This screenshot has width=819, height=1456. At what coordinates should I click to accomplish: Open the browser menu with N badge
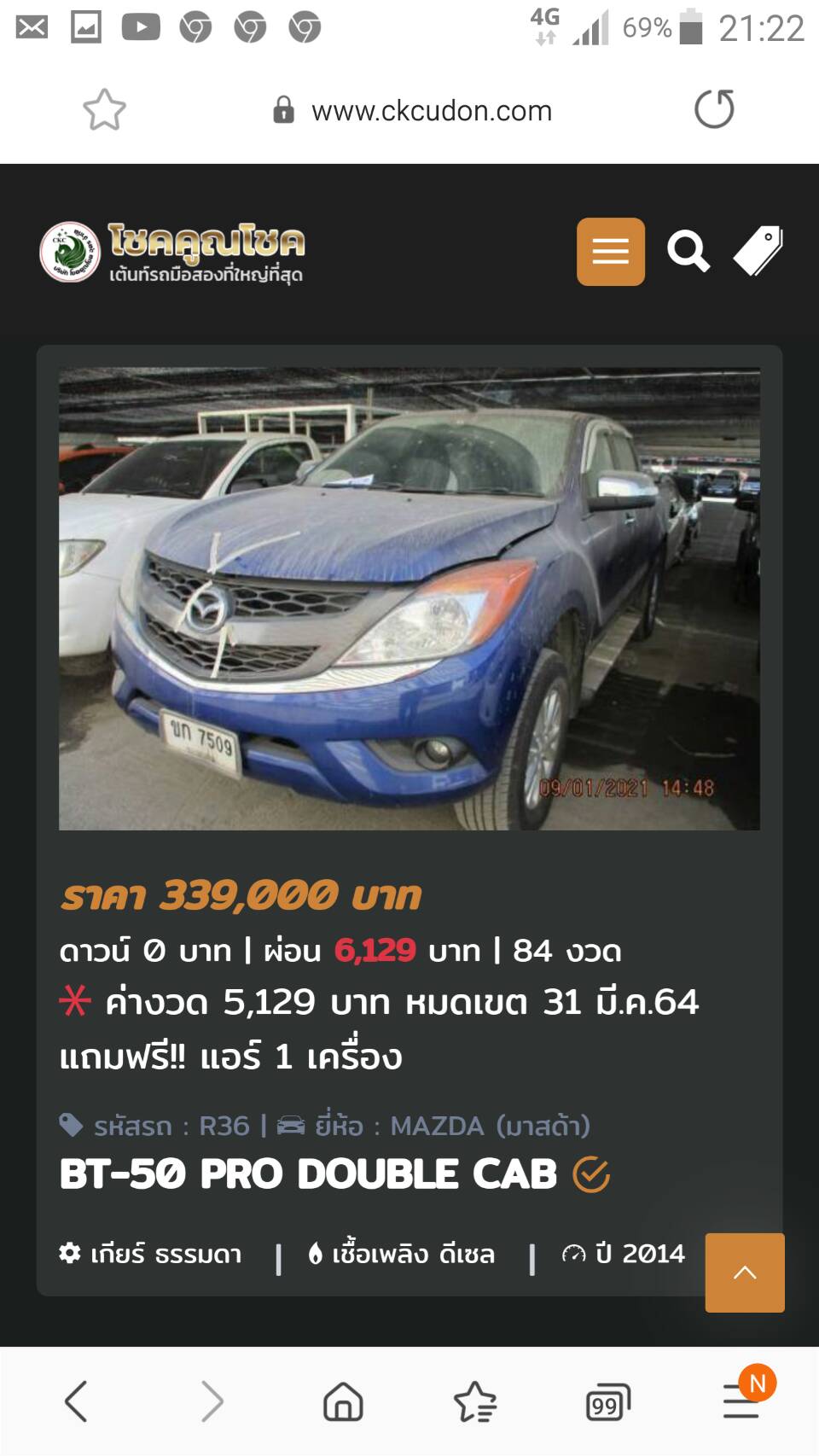[x=741, y=1400]
